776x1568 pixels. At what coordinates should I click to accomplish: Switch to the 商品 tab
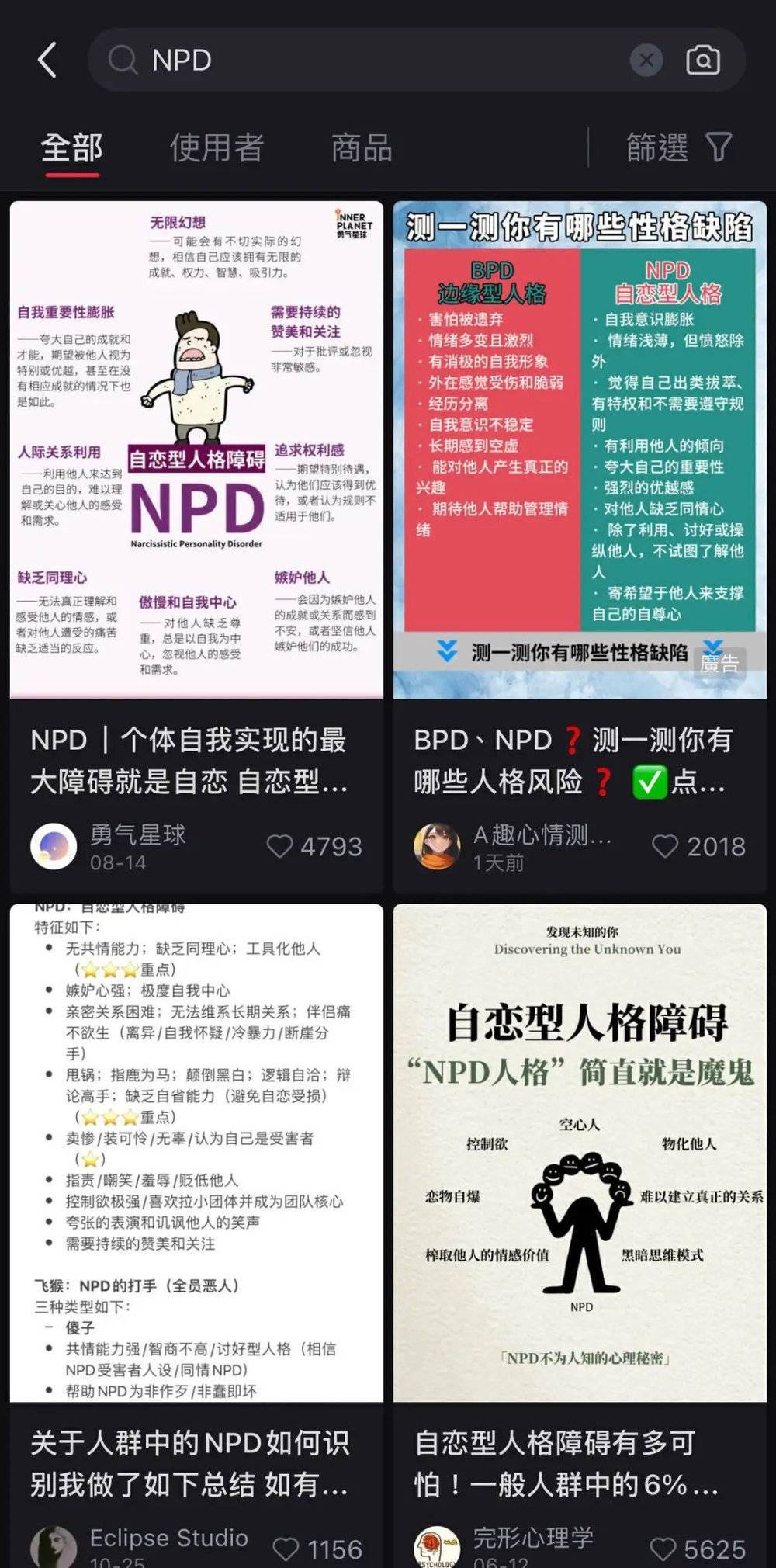362,147
